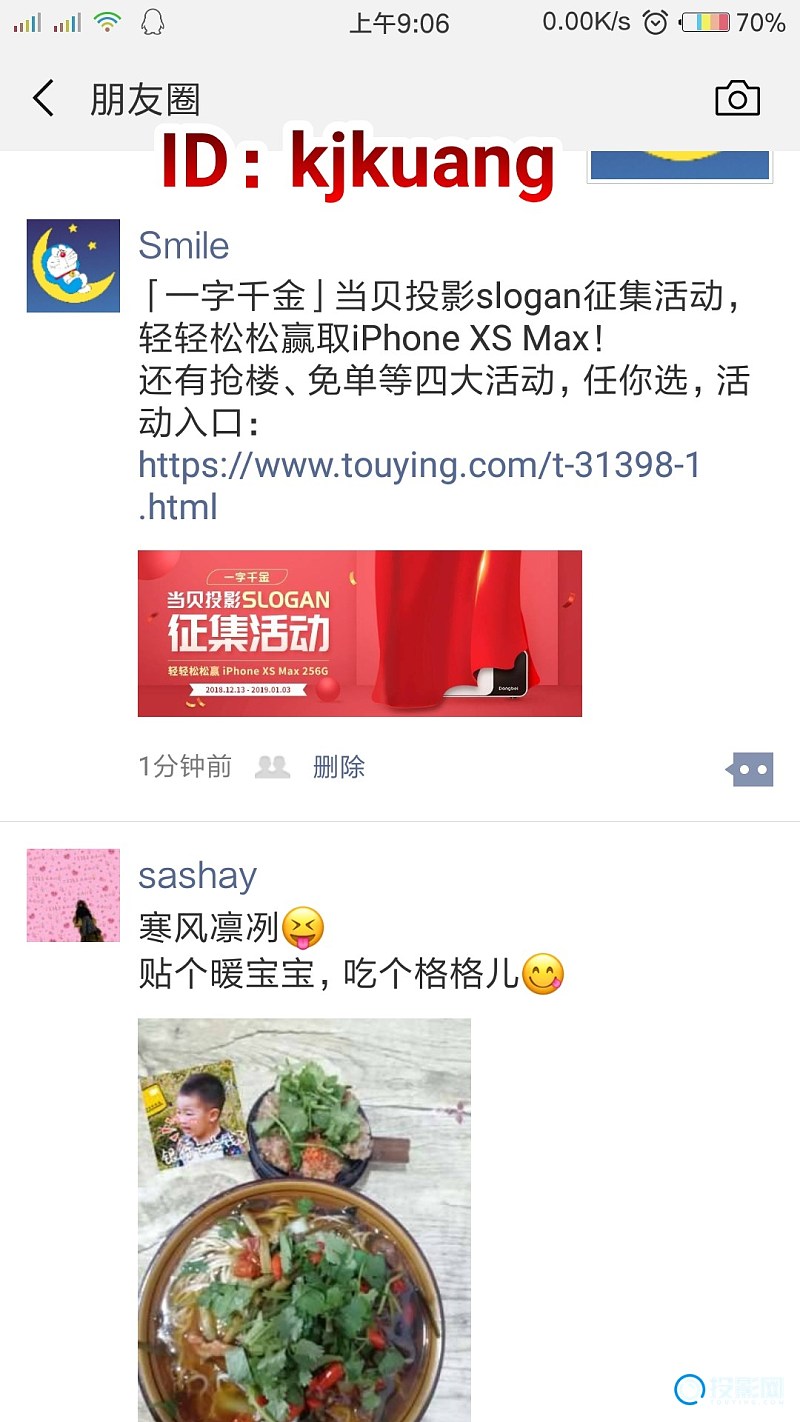Screen dimensions: 800x1422
Task: View the slogan campaign banner image
Action: (x=359, y=633)
